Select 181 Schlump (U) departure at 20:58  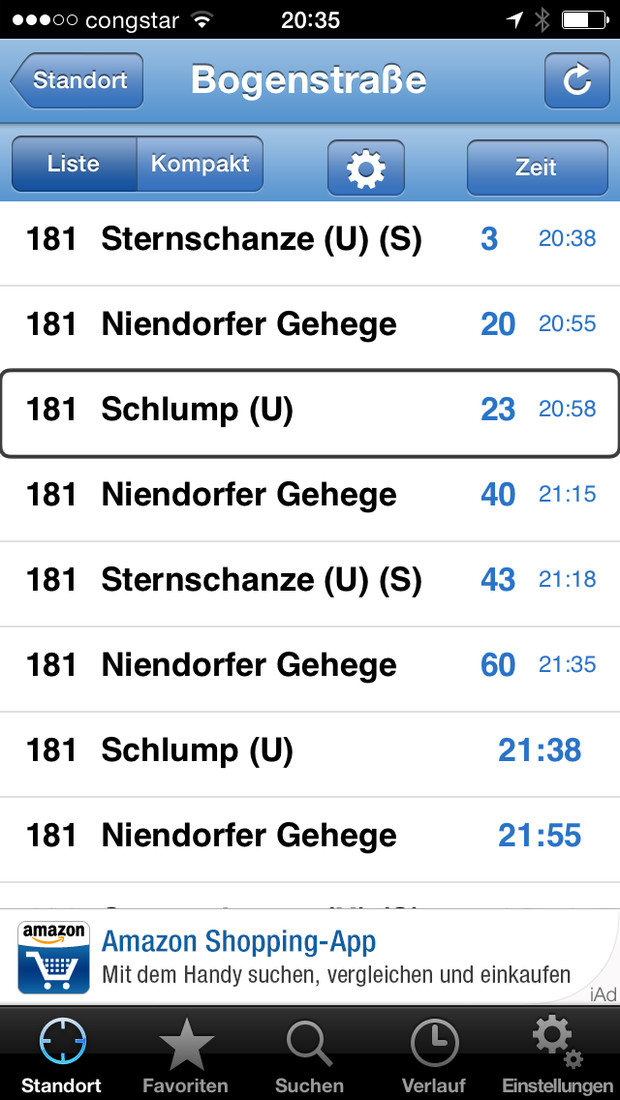(310, 413)
